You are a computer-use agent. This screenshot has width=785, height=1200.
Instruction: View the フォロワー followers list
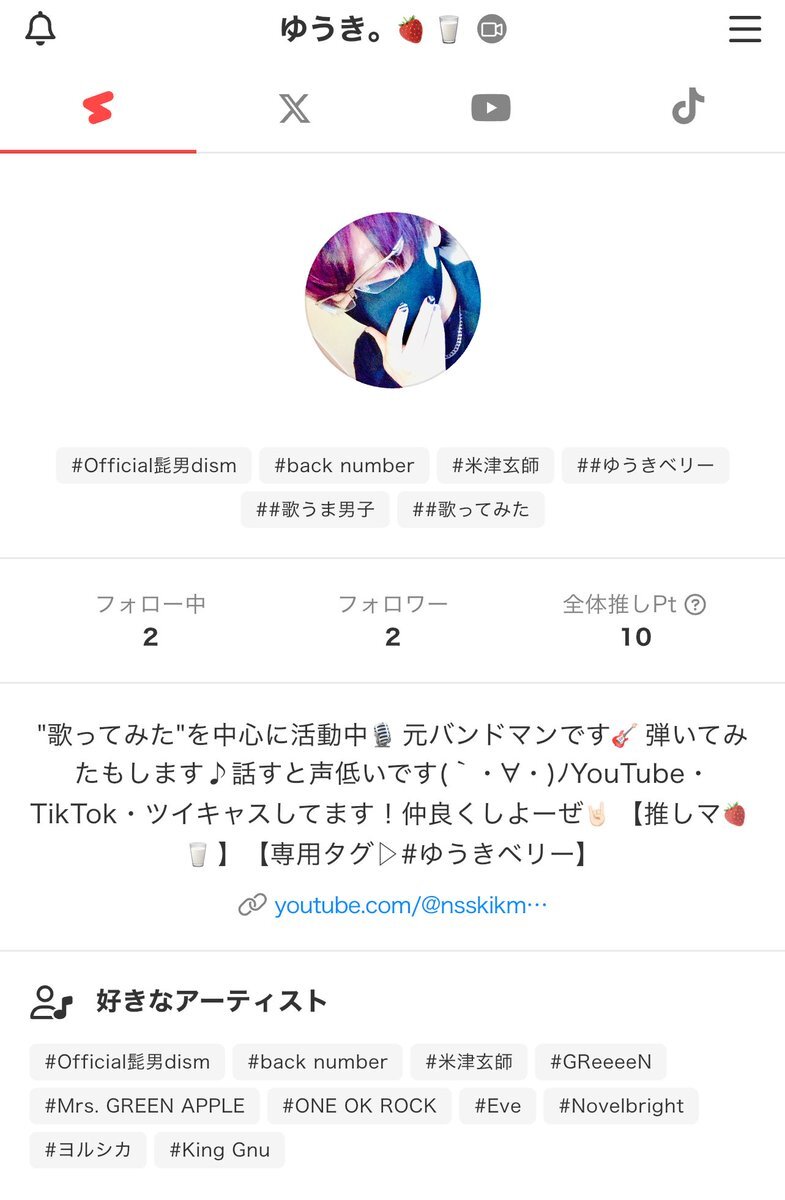coord(392,620)
